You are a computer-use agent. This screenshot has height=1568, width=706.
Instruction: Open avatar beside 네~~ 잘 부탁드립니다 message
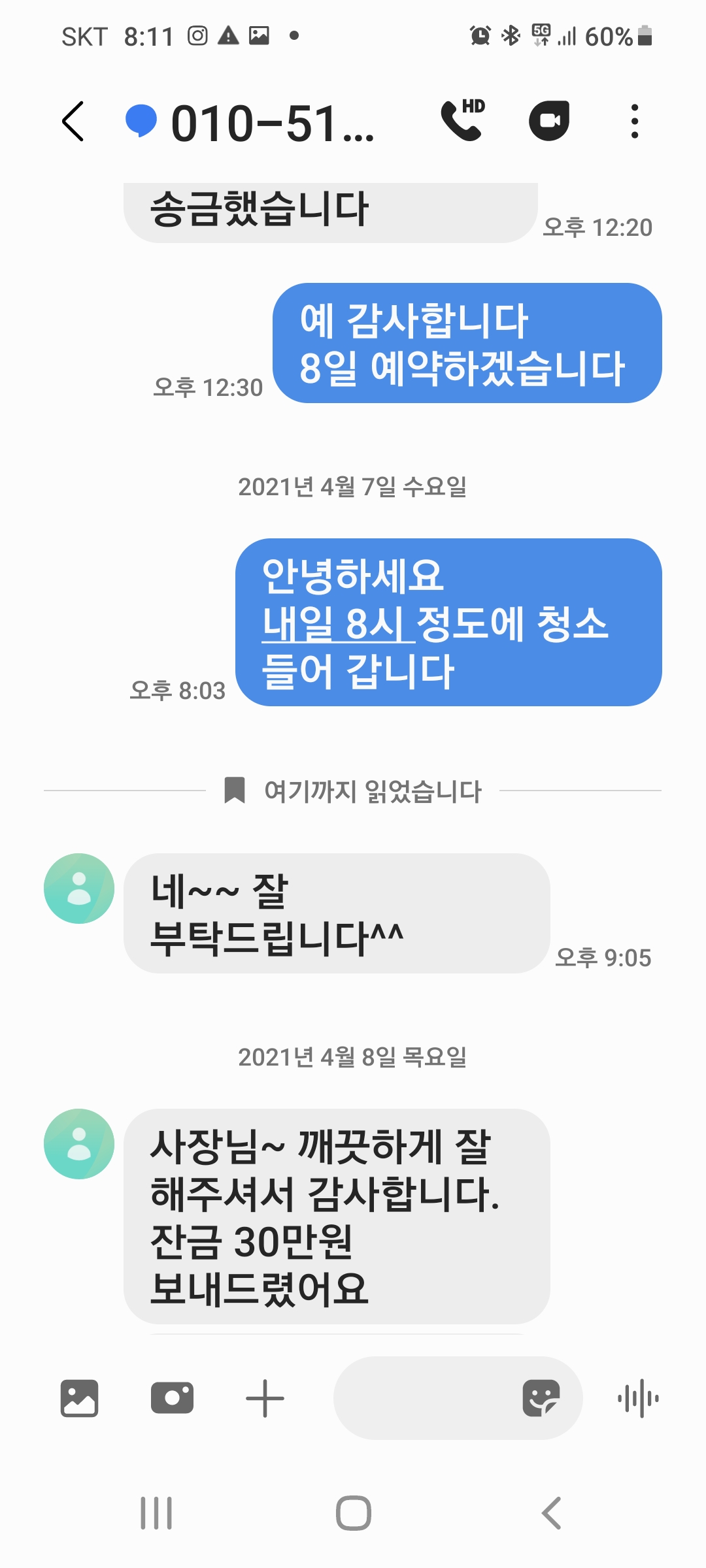(79, 889)
